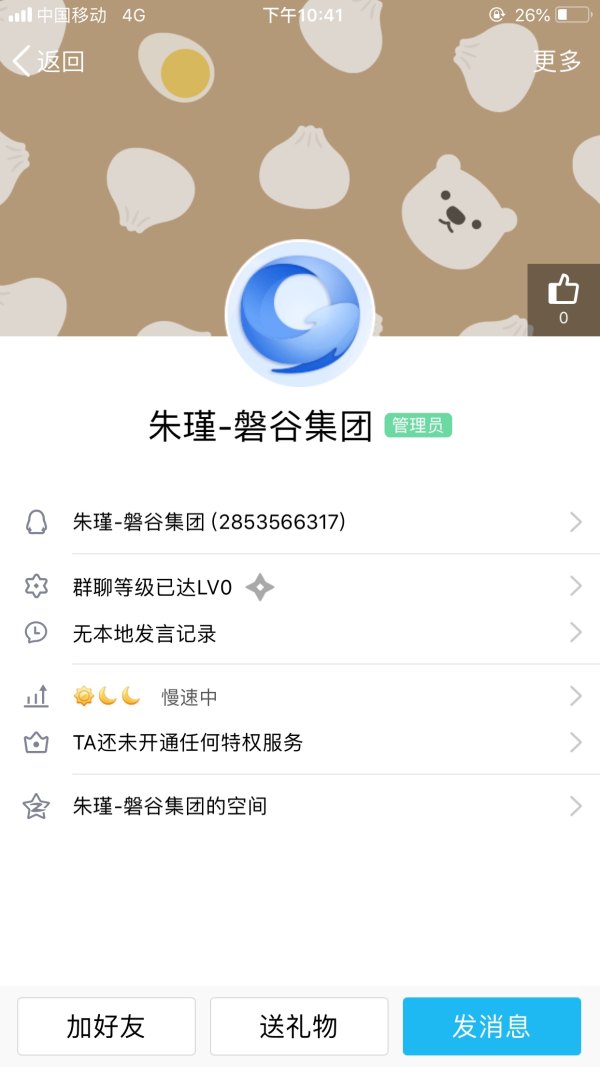The height and width of the screenshot is (1067, 600).
Task: Open the QQ number row (2853566317)
Action: click(x=300, y=522)
